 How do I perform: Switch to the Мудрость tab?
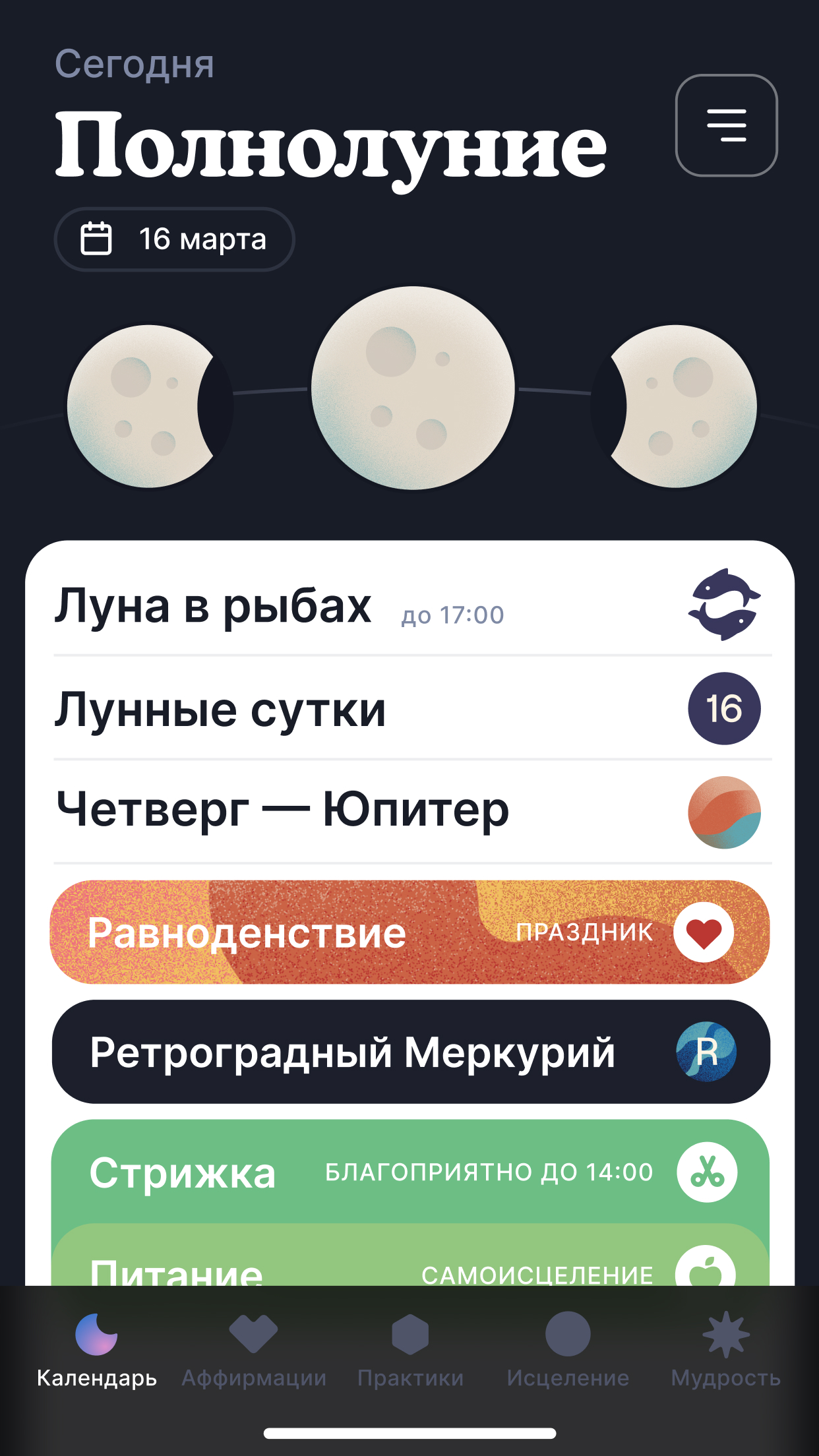725,1349
